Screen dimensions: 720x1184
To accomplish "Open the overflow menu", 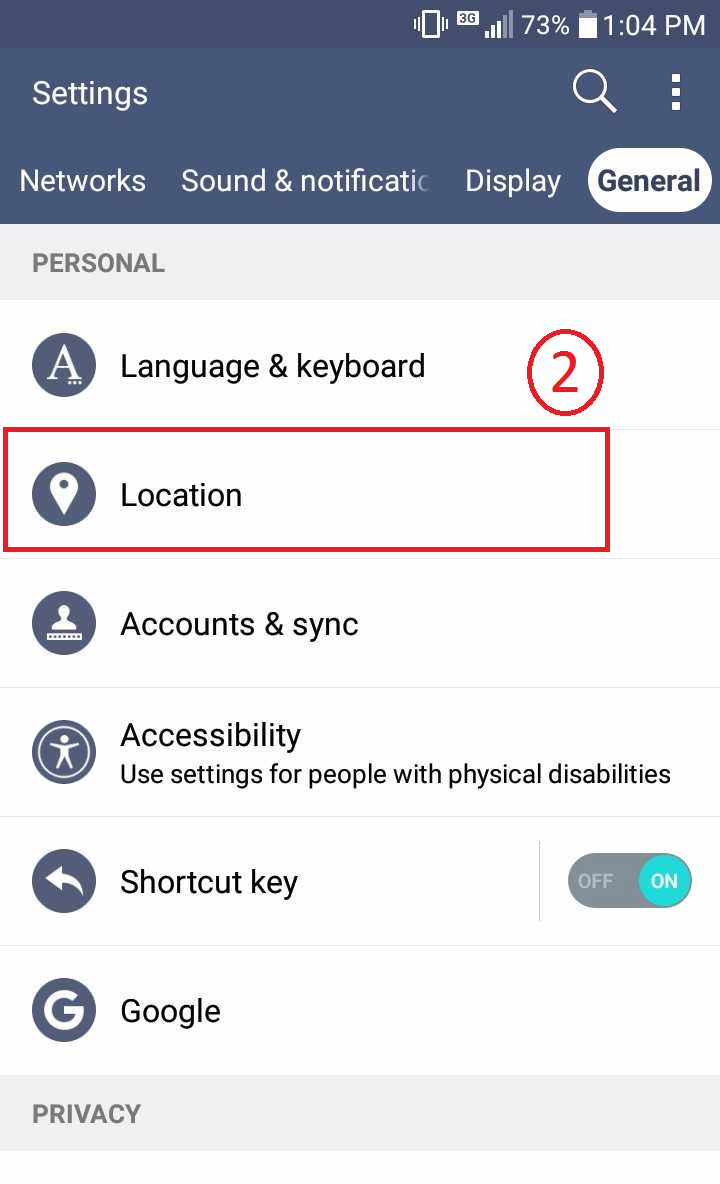I will pos(675,92).
